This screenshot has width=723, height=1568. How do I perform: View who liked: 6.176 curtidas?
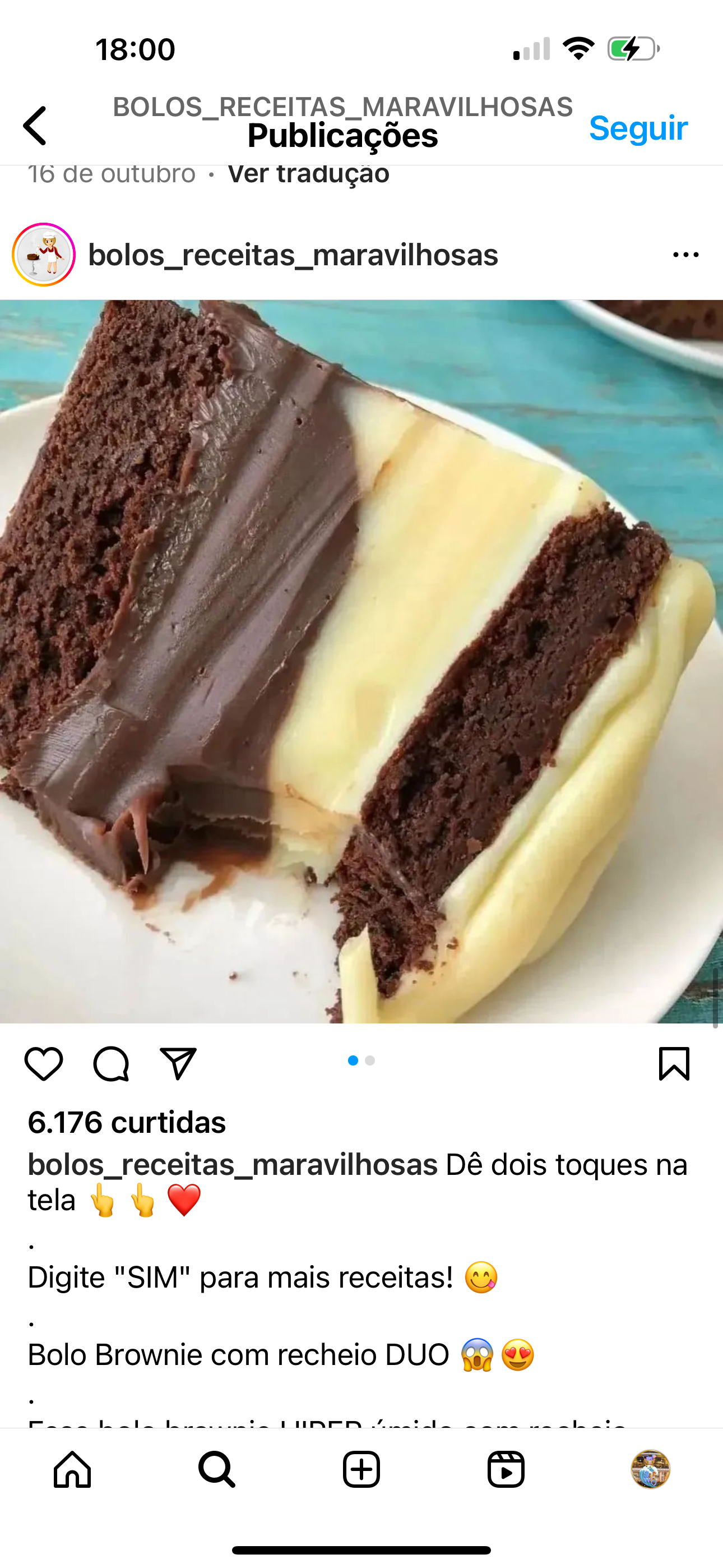click(x=127, y=1122)
